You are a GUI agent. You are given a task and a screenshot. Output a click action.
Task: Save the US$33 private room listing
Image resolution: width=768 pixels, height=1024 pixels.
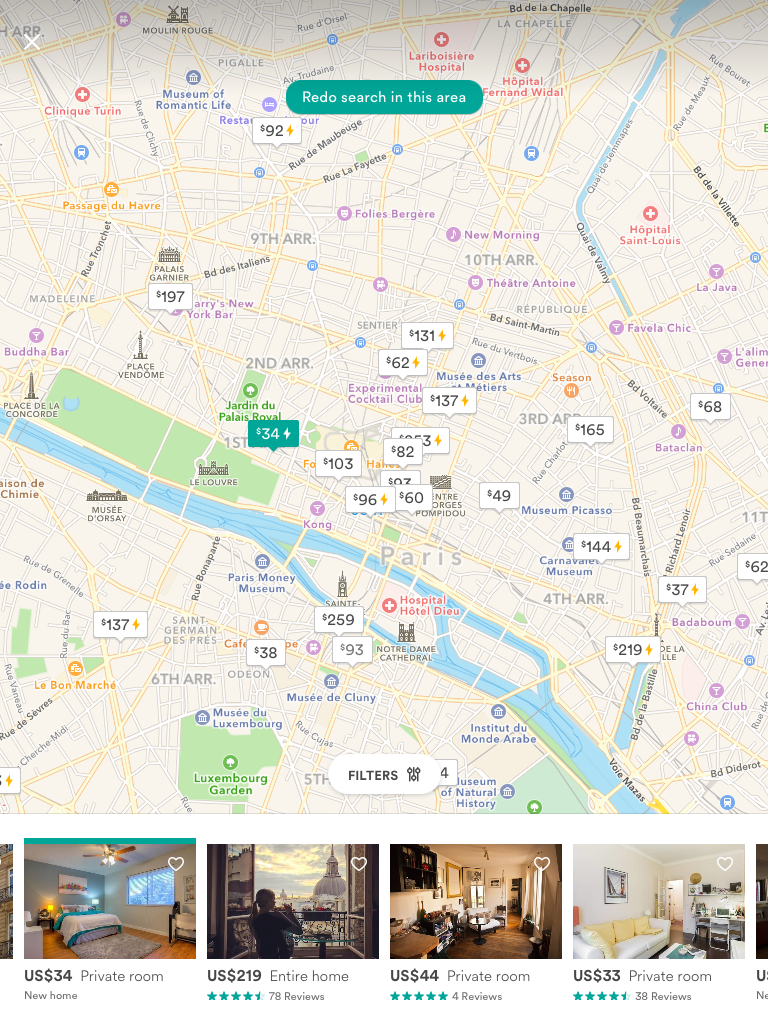coord(725,864)
